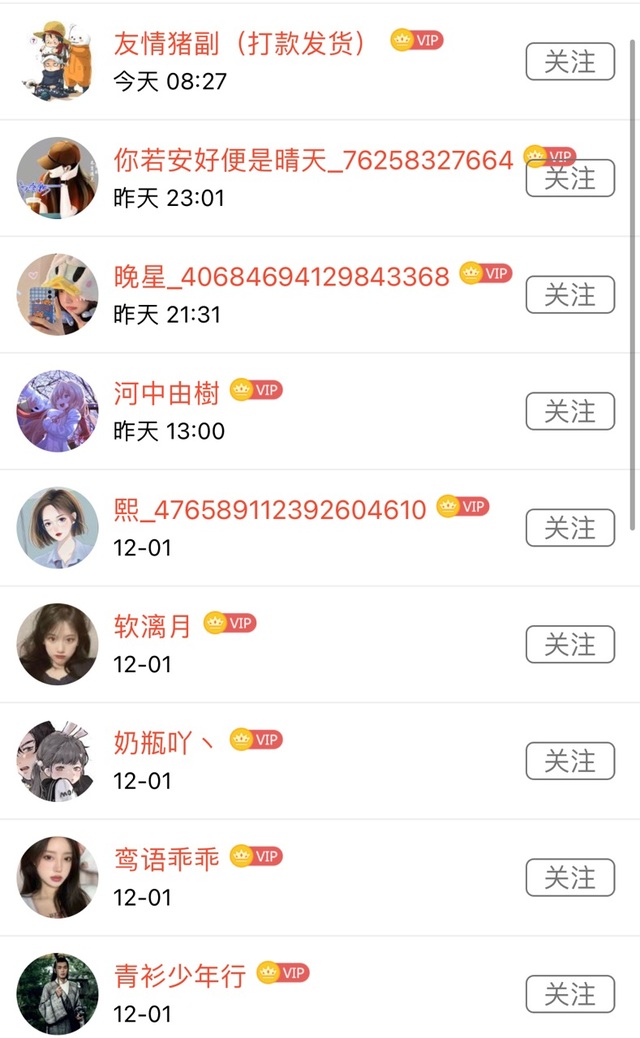This screenshot has height=1038, width=640.
Task: Follow 河中由樹
Action: pyautogui.click(x=570, y=411)
